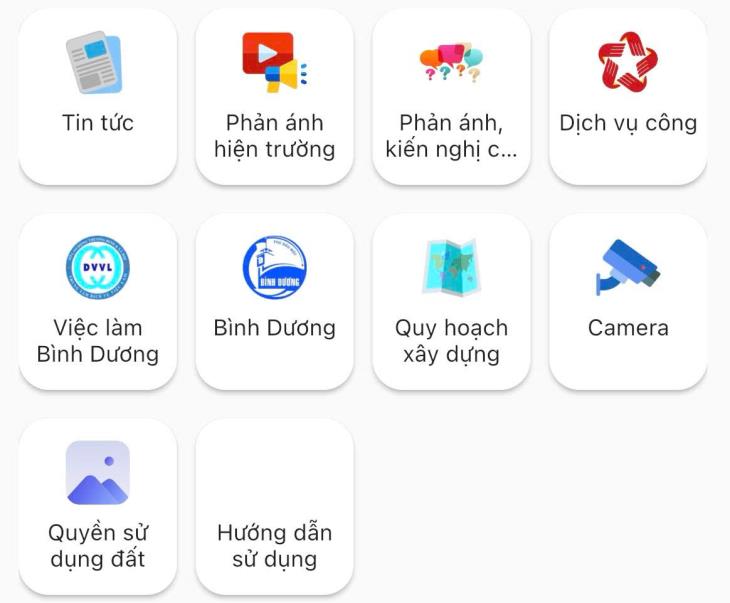Open Quy hoạch xây dựng map

(451, 300)
